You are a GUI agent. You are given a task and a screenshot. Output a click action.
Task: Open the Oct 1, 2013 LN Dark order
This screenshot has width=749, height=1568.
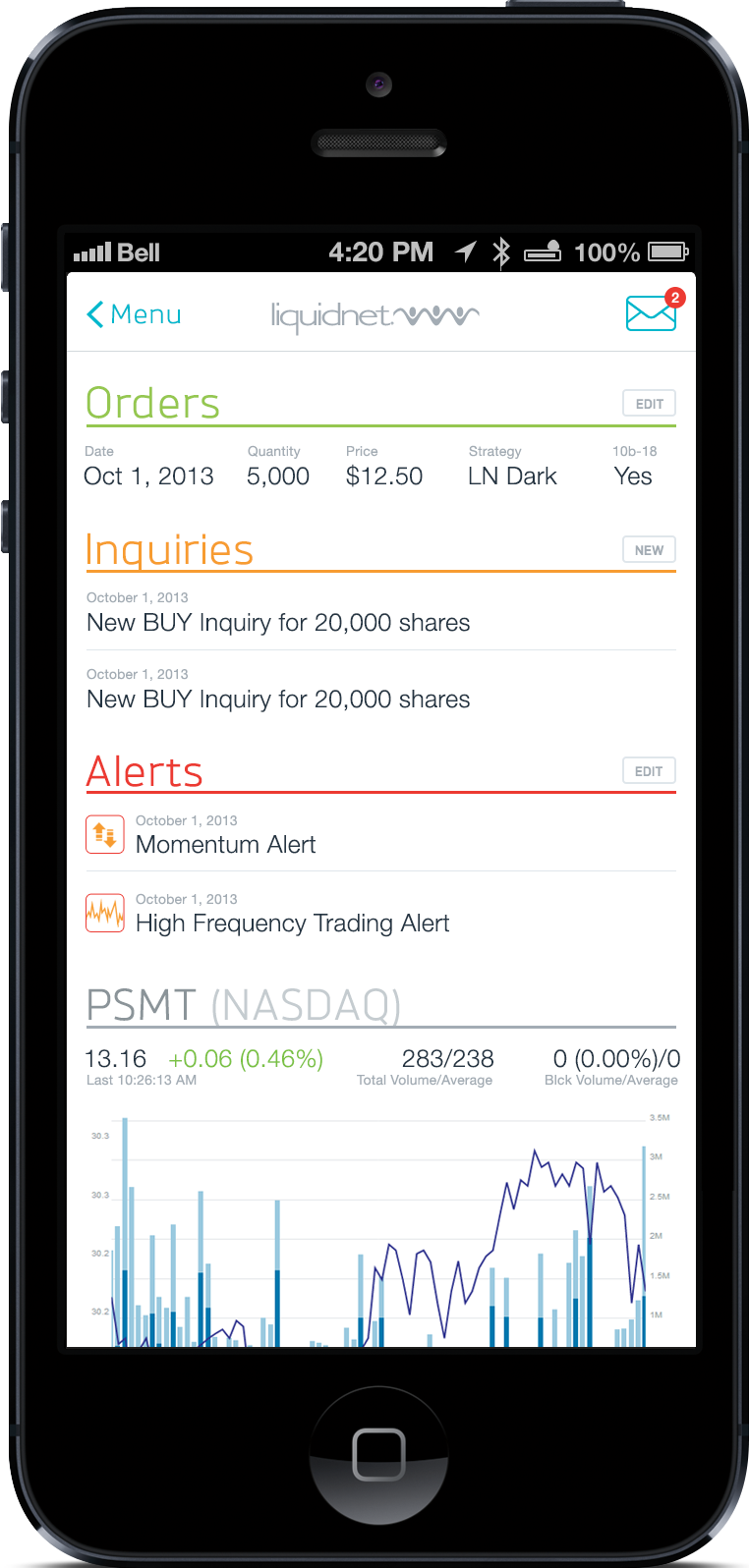coord(381,467)
